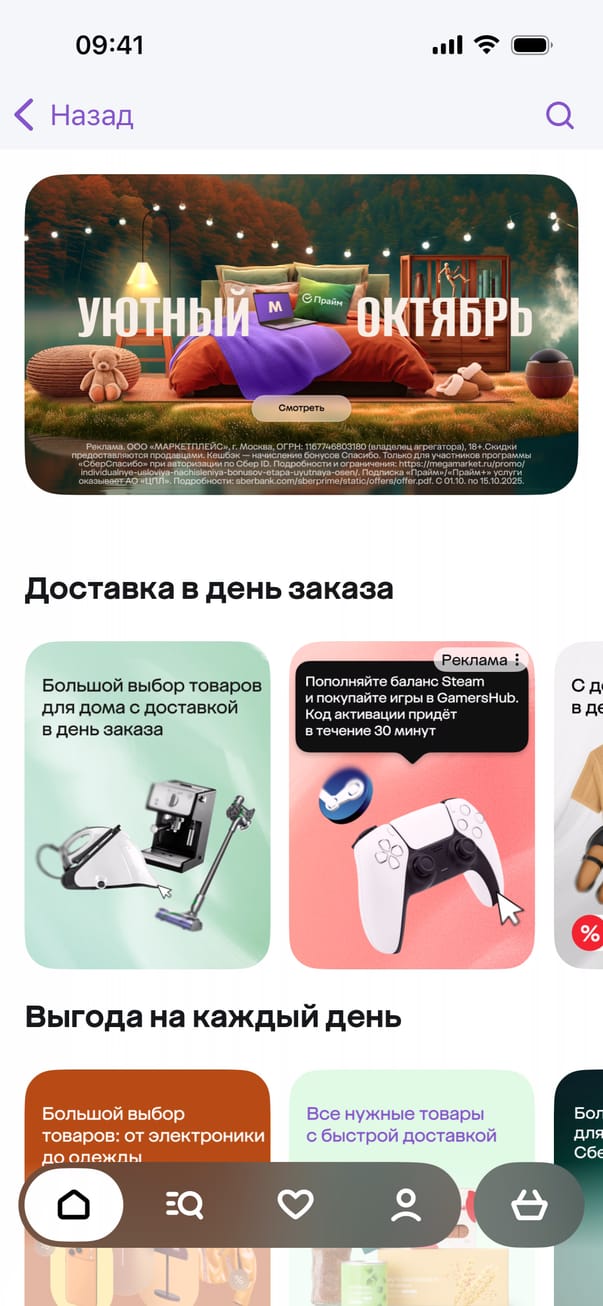Open search with the magnifier icon
Image resolution: width=603 pixels, height=1306 pixels.
point(559,115)
